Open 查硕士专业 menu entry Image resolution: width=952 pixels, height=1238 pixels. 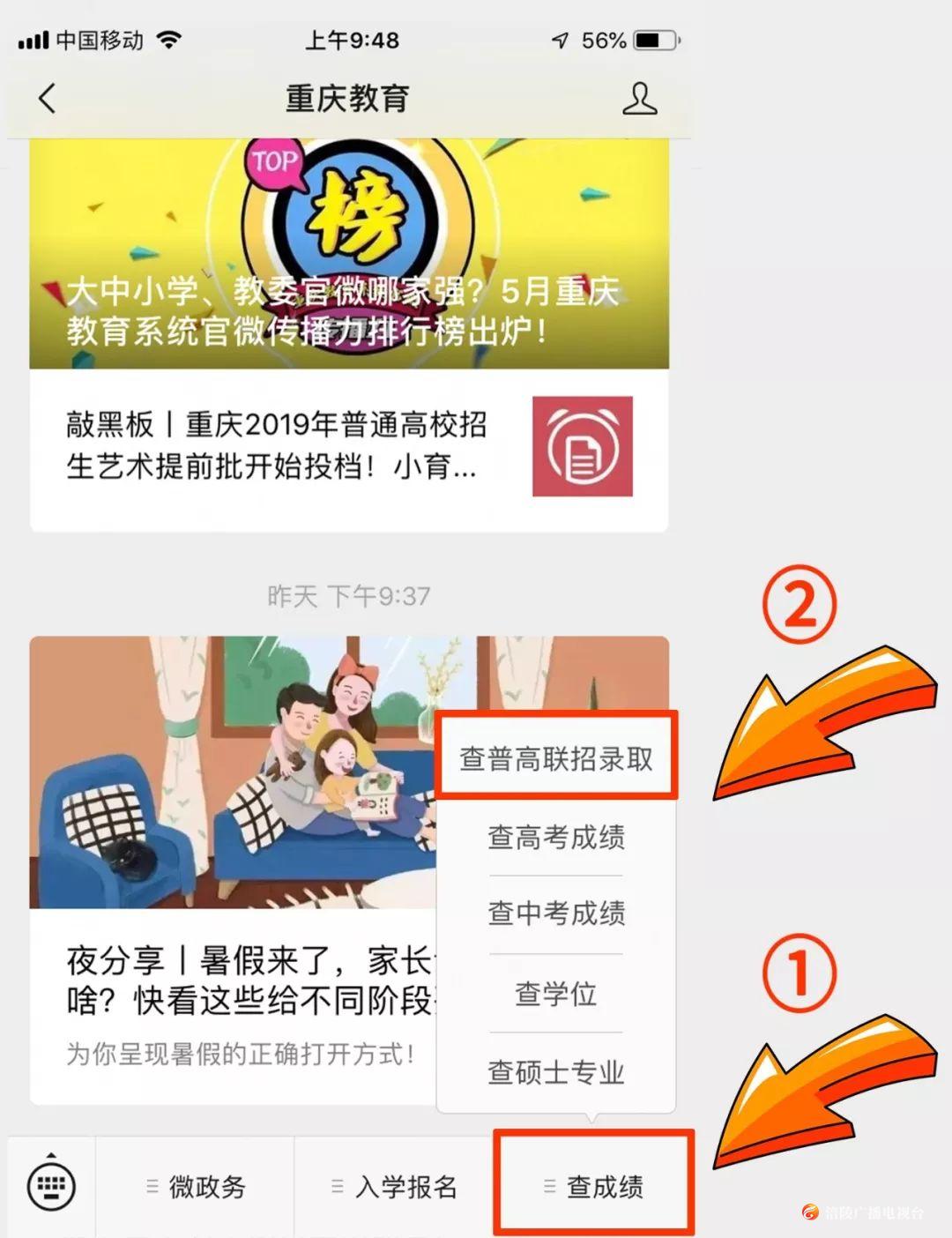point(556,1072)
